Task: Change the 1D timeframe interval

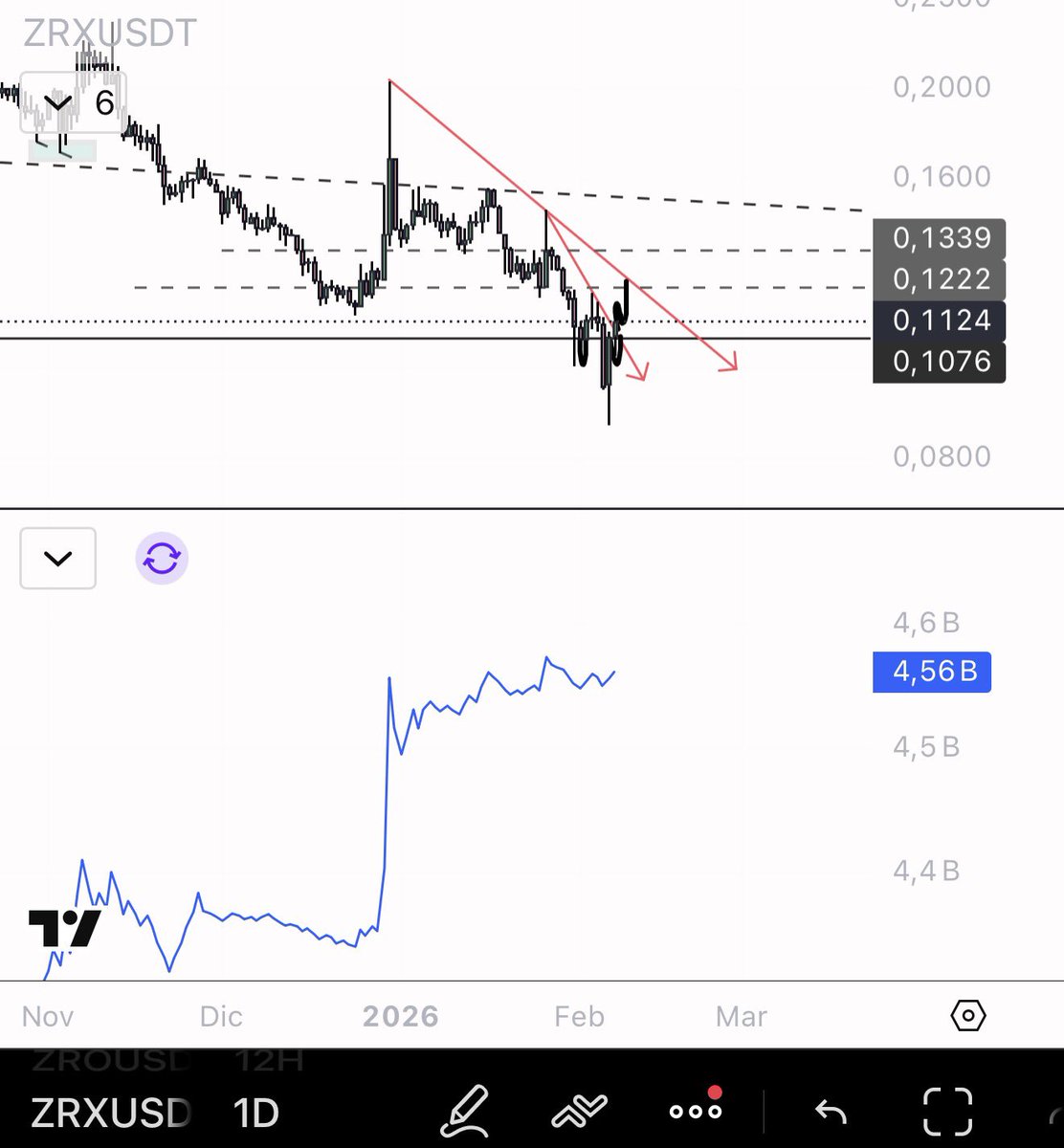Action: pyautogui.click(x=255, y=1113)
